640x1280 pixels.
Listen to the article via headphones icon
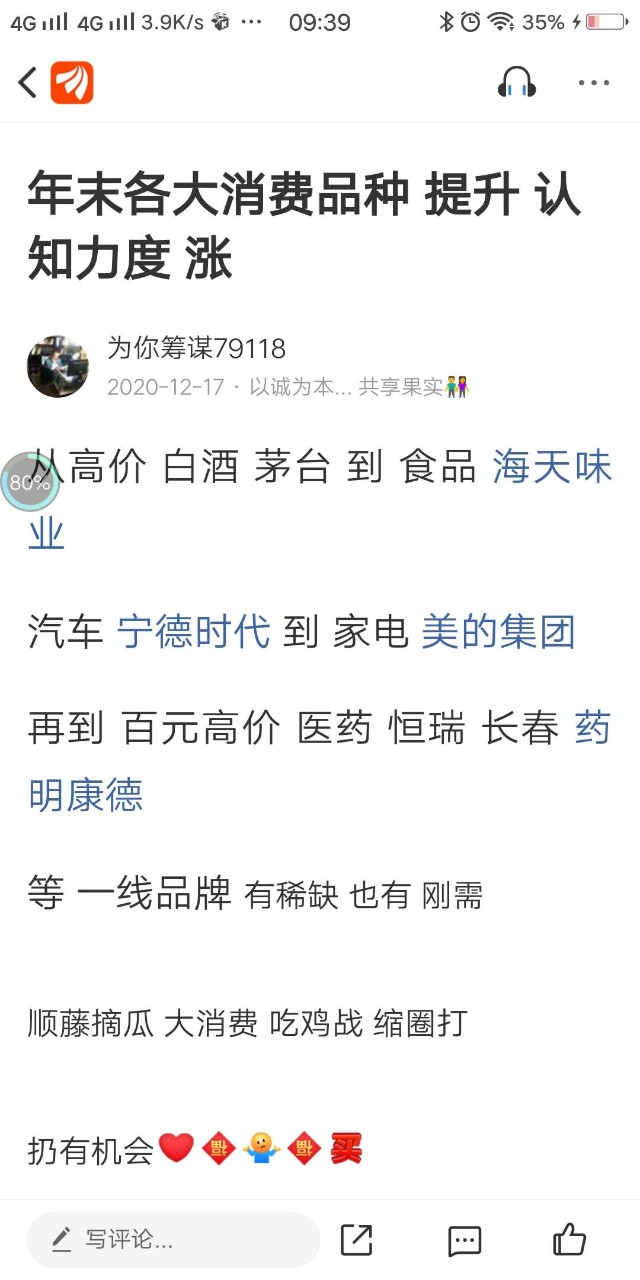point(516,83)
